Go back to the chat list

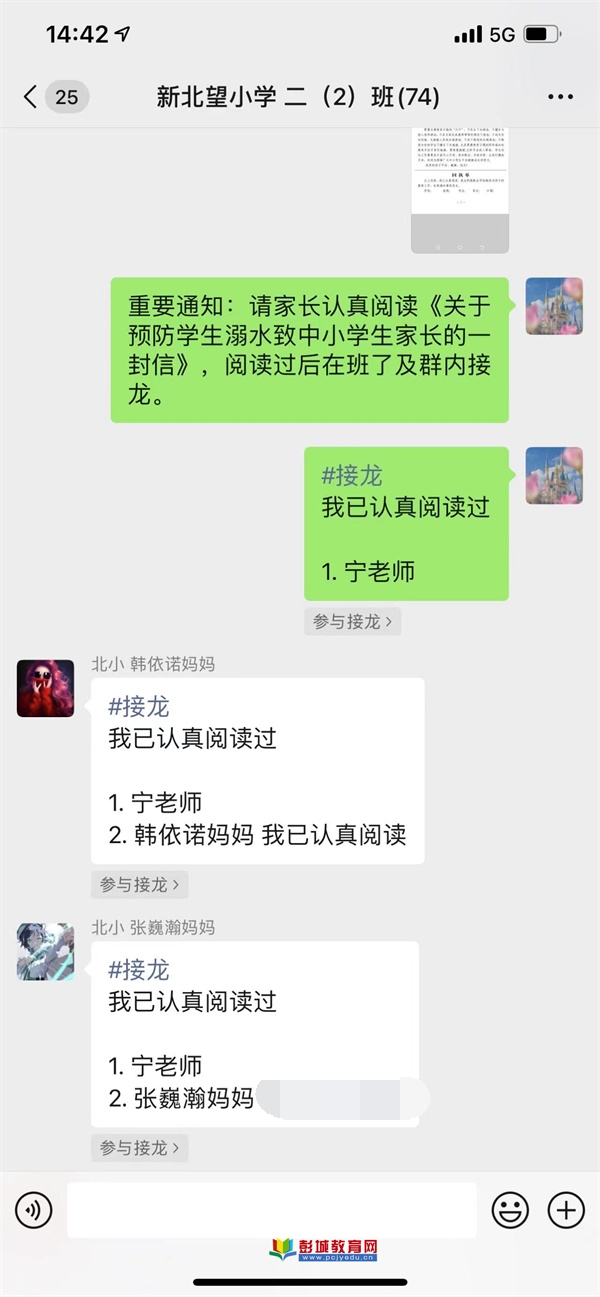(x=32, y=97)
